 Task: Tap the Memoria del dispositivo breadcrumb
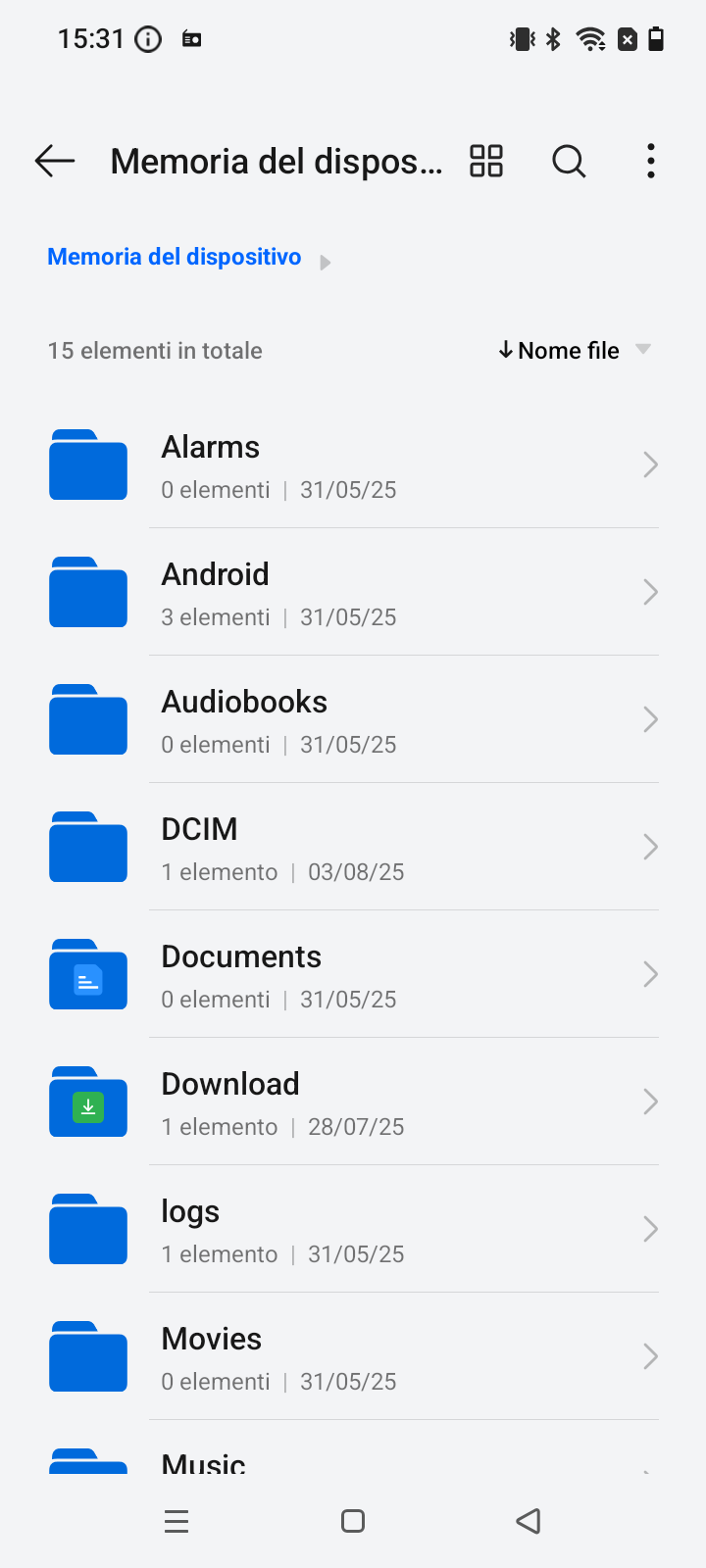pos(175,257)
